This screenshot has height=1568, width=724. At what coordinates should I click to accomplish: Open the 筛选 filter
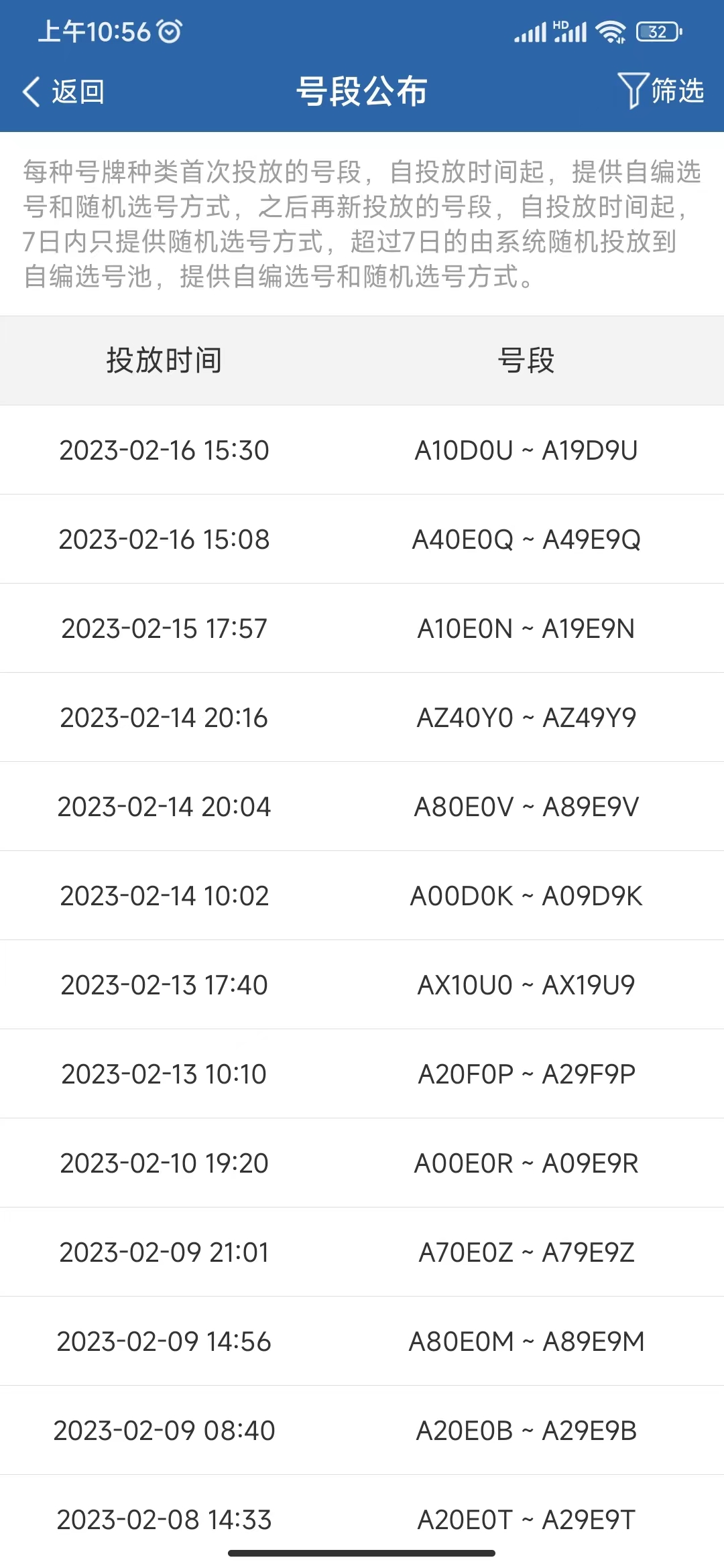click(661, 90)
